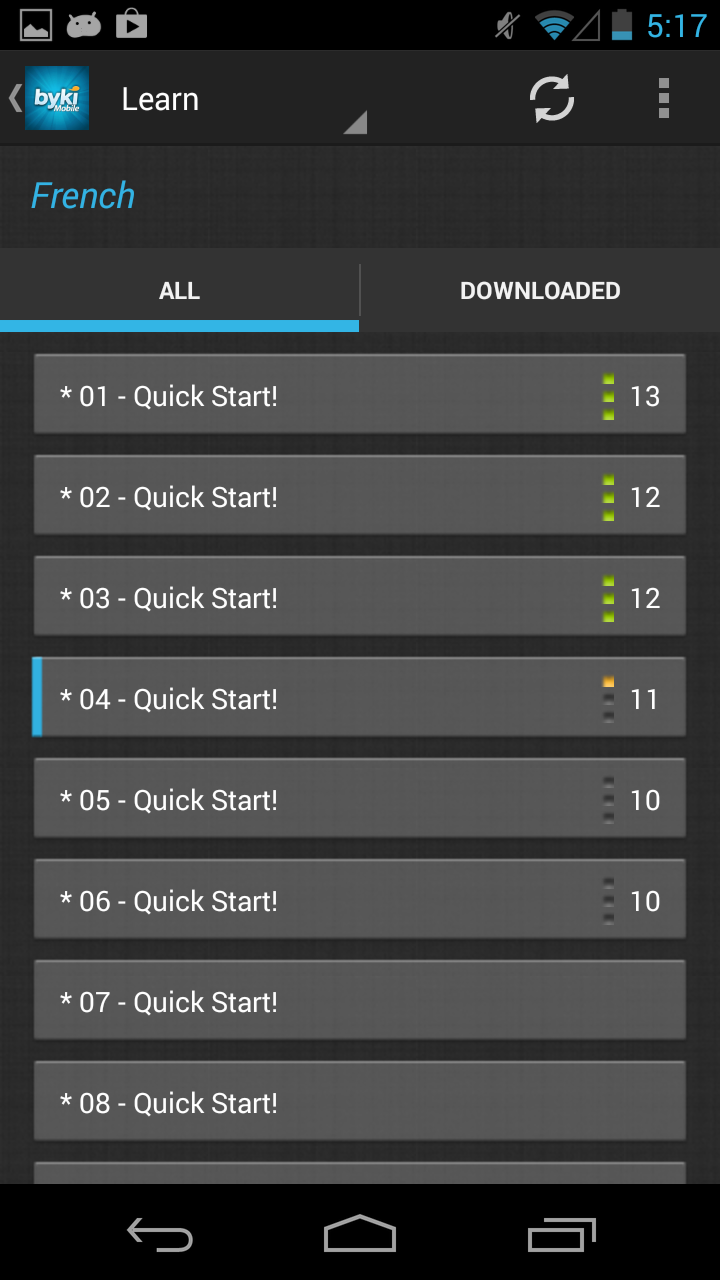Open the 08 - Quick Start! list
Viewport: 720px width, 1280px height.
pos(359,1101)
